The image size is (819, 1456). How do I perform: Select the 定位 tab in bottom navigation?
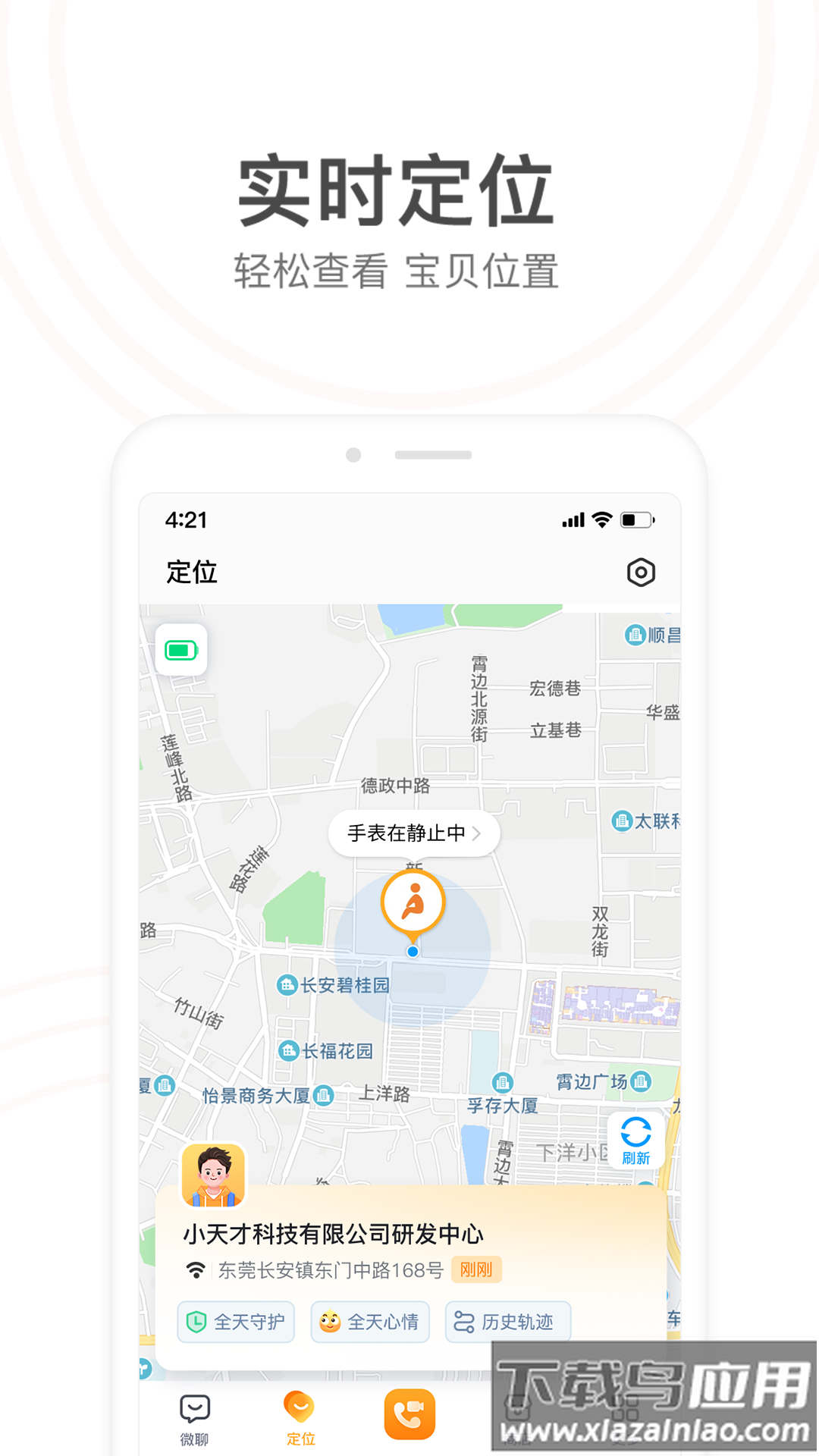(302, 1418)
